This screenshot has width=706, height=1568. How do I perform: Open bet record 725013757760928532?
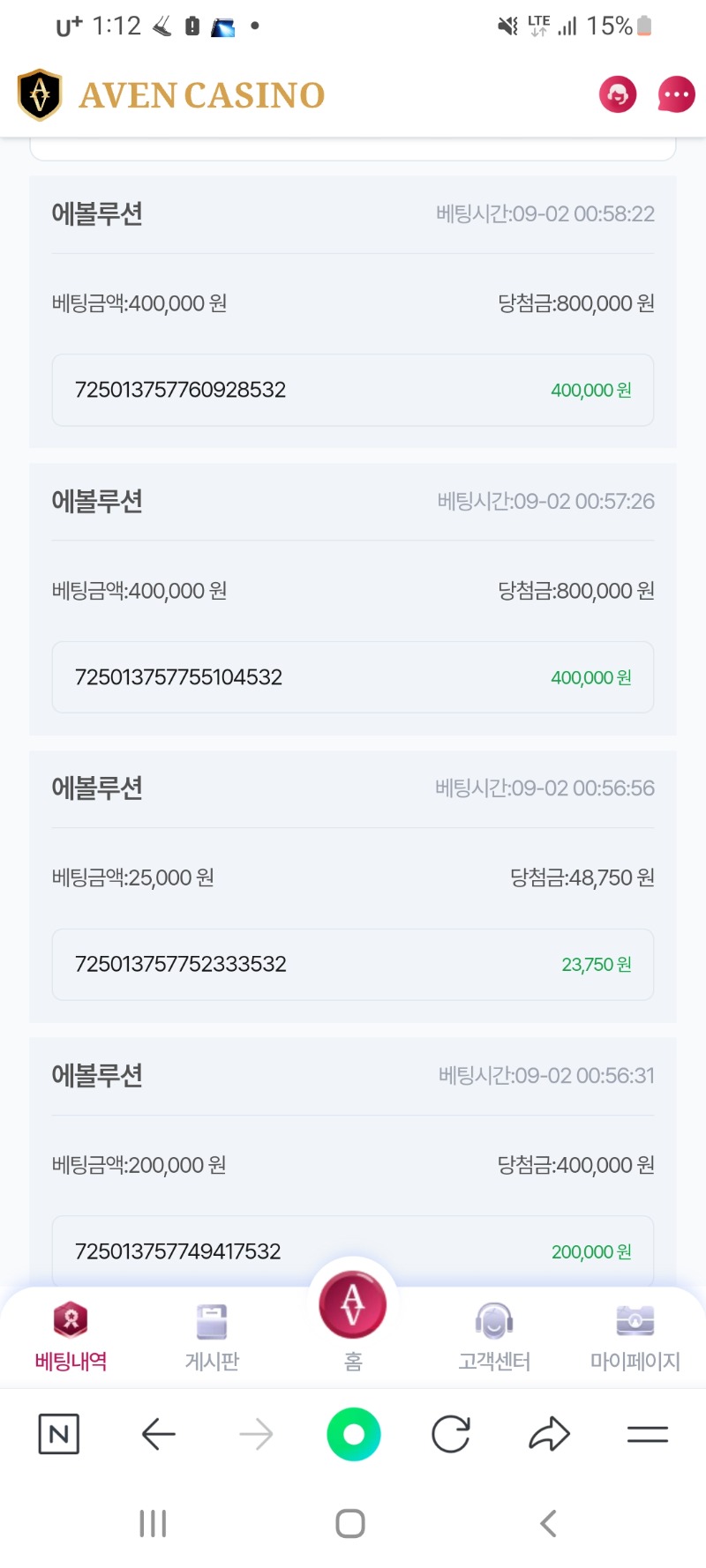coord(353,390)
